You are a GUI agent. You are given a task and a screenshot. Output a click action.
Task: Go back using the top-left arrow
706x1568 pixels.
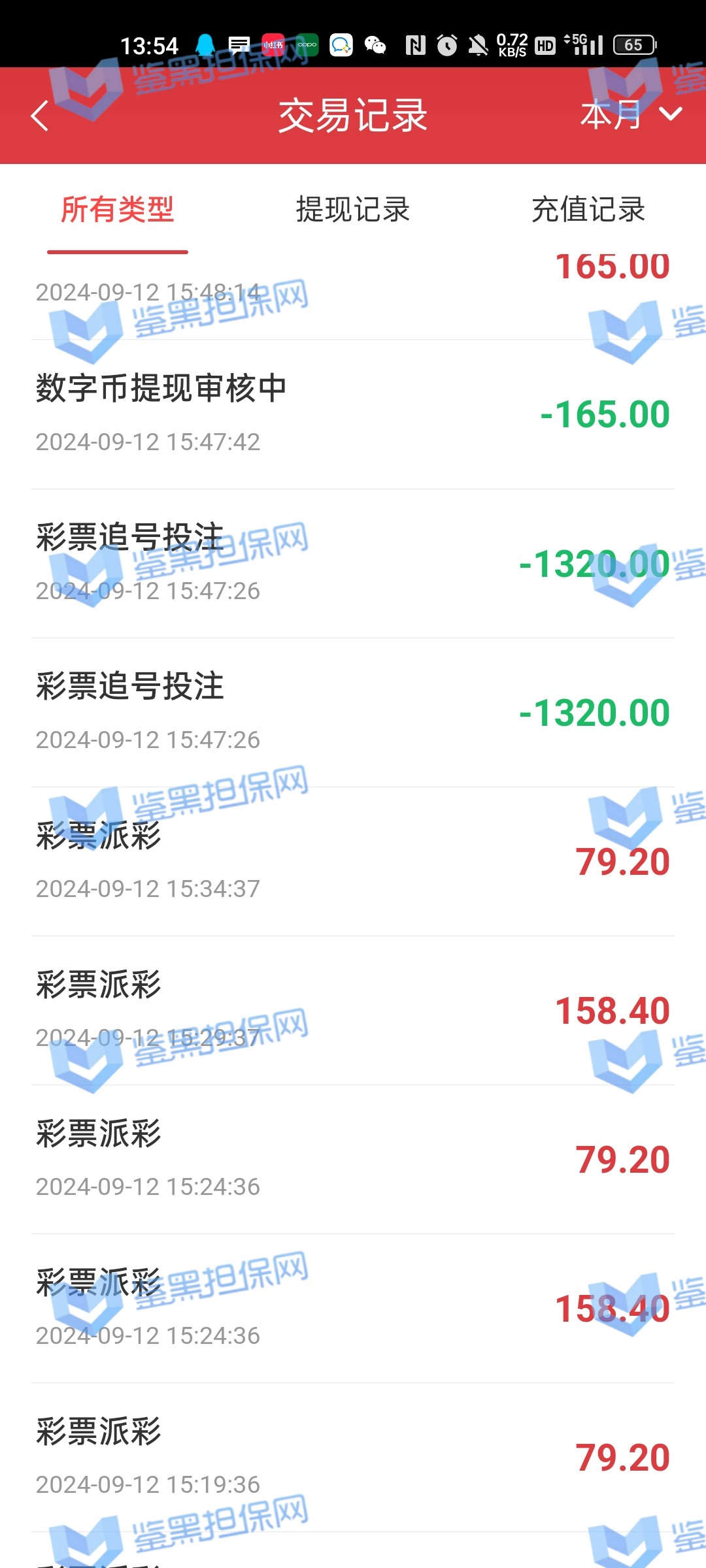click(x=41, y=116)
